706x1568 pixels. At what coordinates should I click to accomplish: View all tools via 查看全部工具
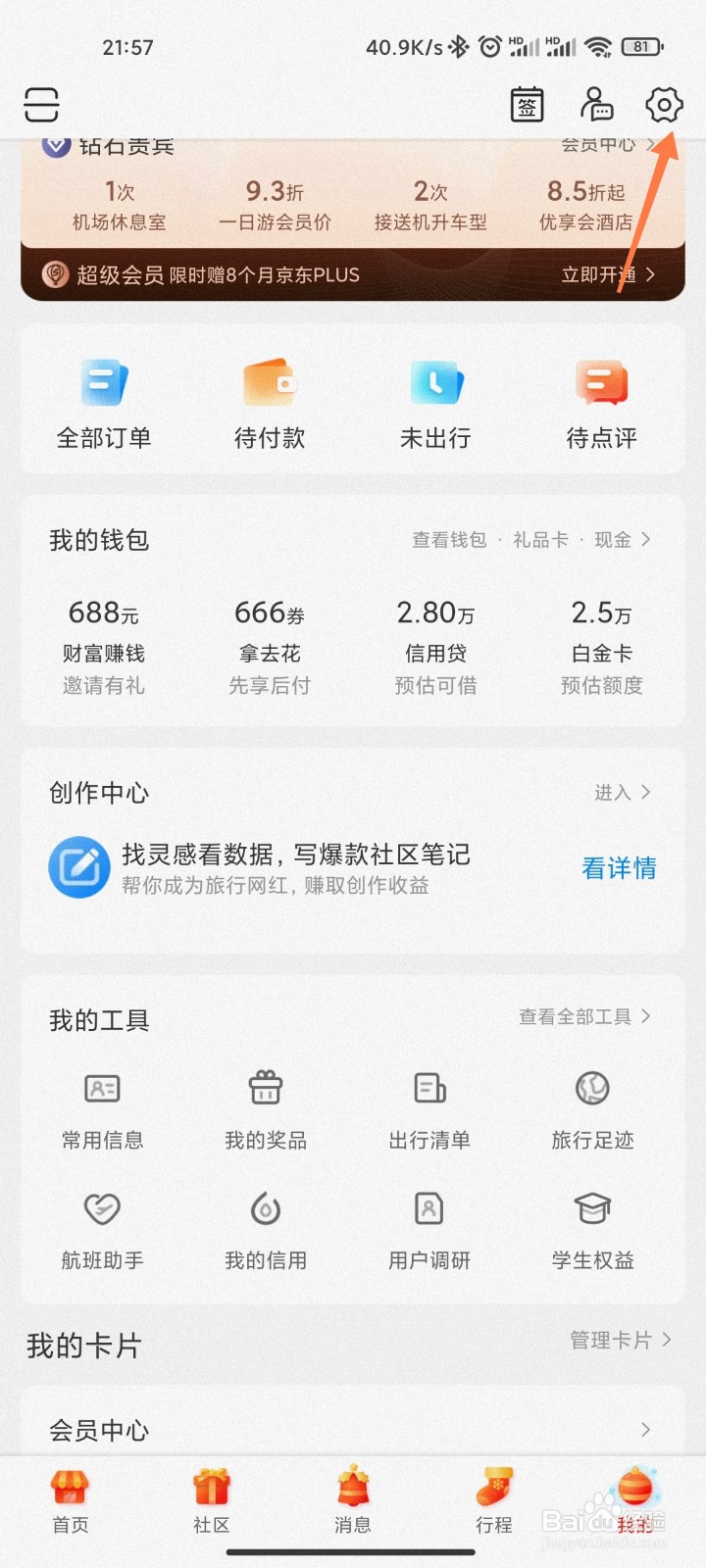tap(584, 1017)
